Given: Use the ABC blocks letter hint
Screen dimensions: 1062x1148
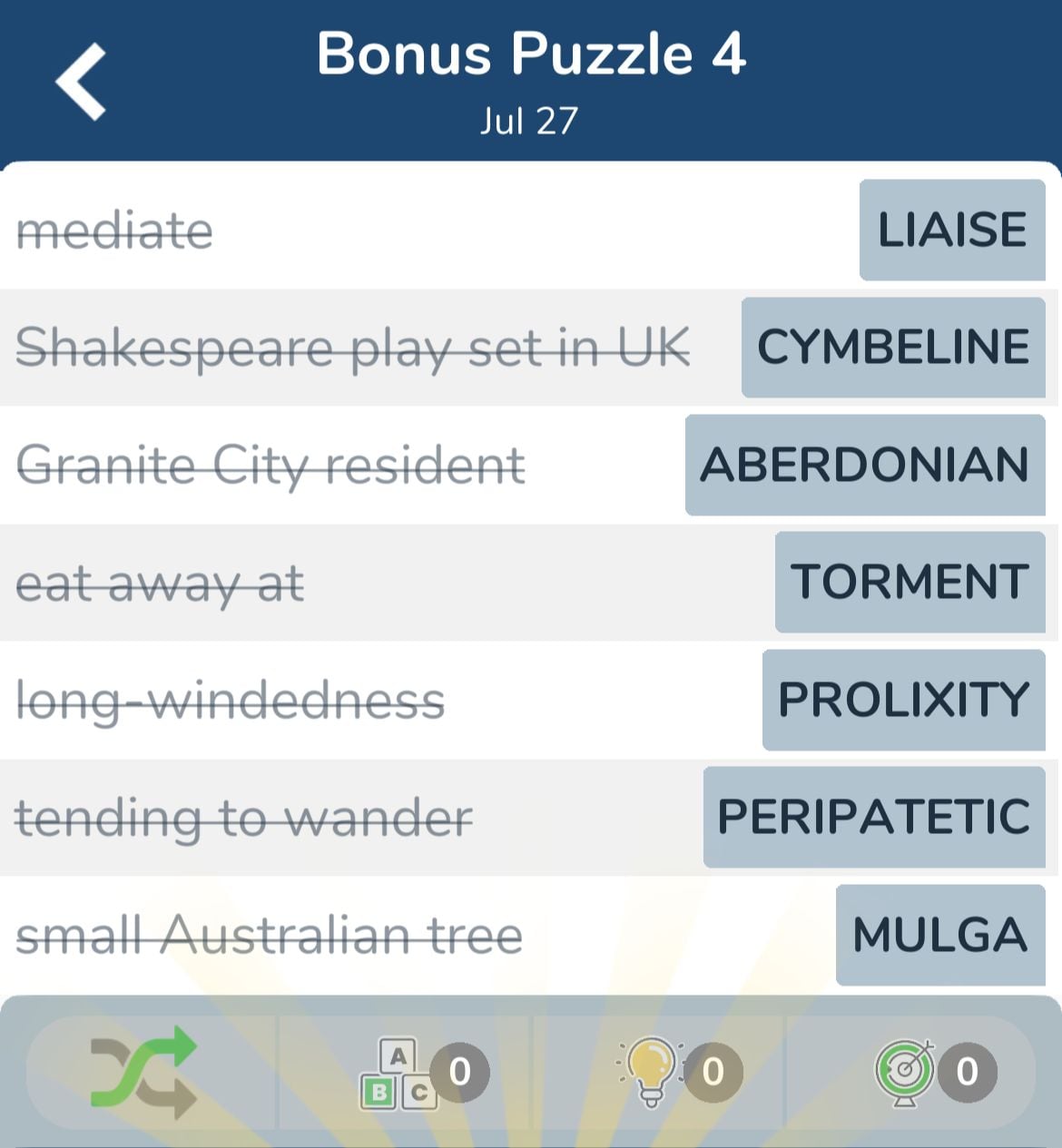Looking at the screenshot, I should (399, 1074).
